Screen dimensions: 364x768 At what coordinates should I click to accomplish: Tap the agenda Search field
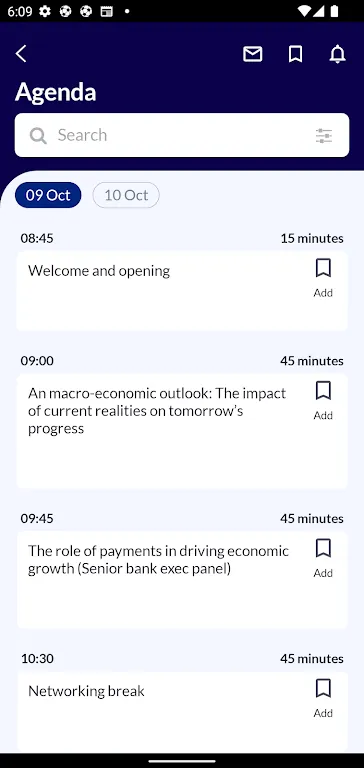pyautogui.click(x=182, y=135)
